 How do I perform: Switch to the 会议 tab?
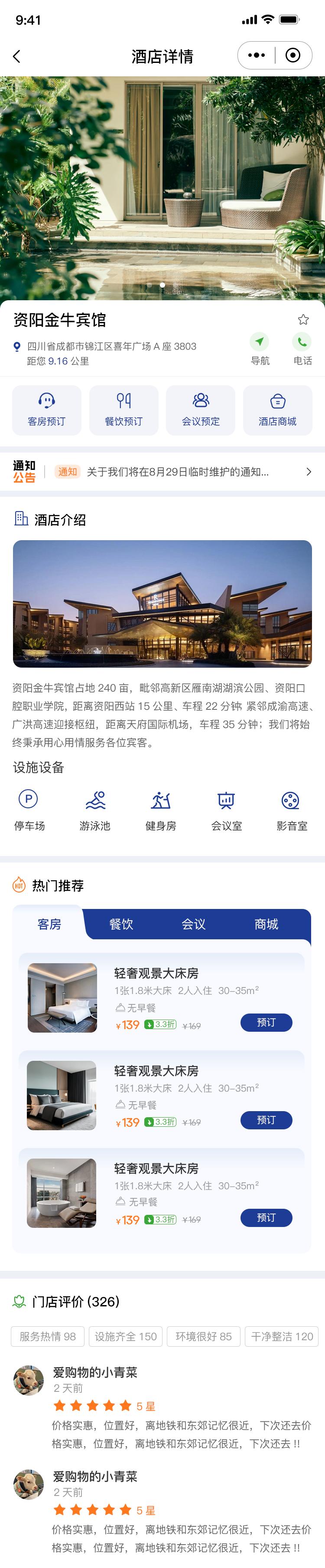pyautogui.click(x=194, y=924)
